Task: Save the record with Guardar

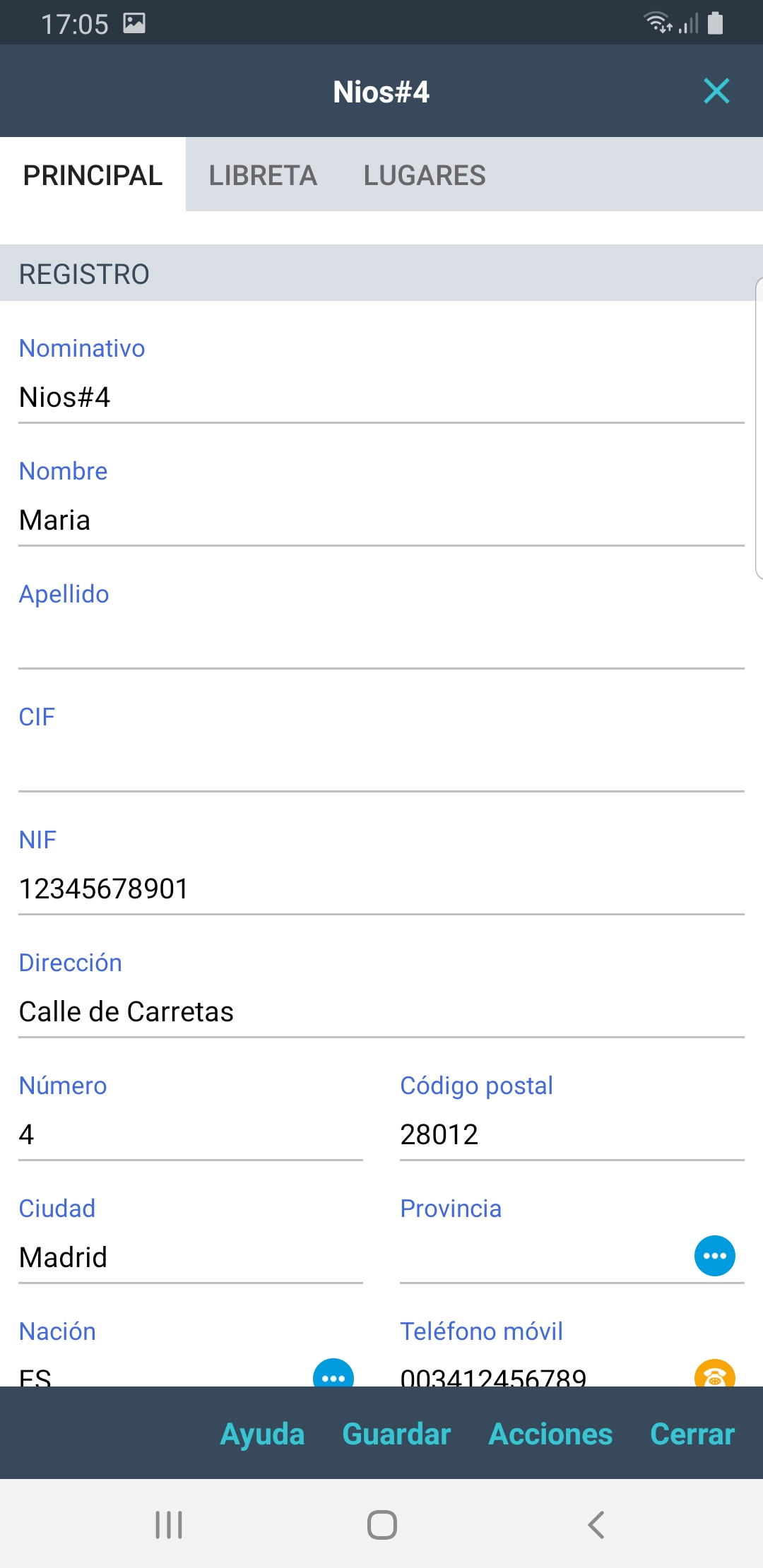Action: point(396,1434)
